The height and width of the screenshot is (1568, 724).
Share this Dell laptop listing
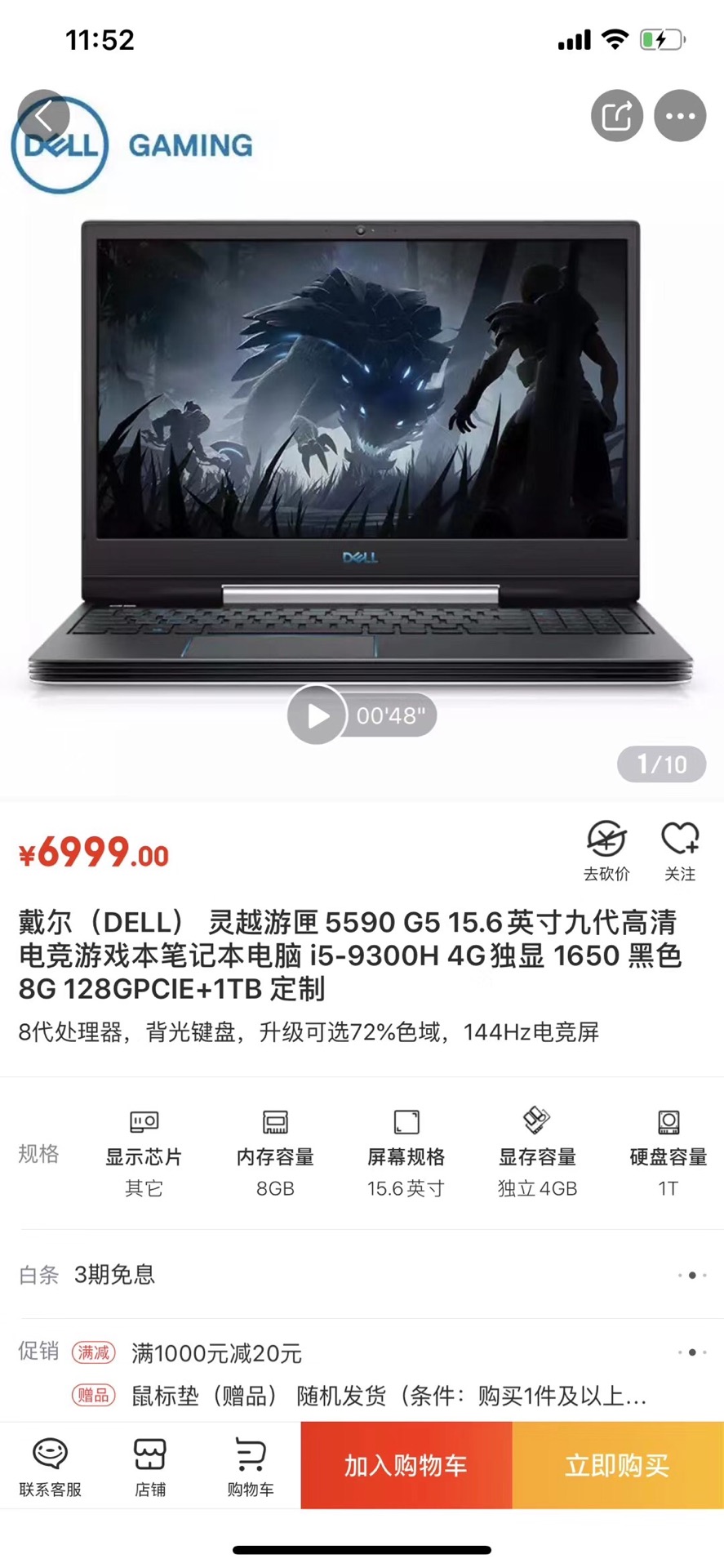point(616,116)
